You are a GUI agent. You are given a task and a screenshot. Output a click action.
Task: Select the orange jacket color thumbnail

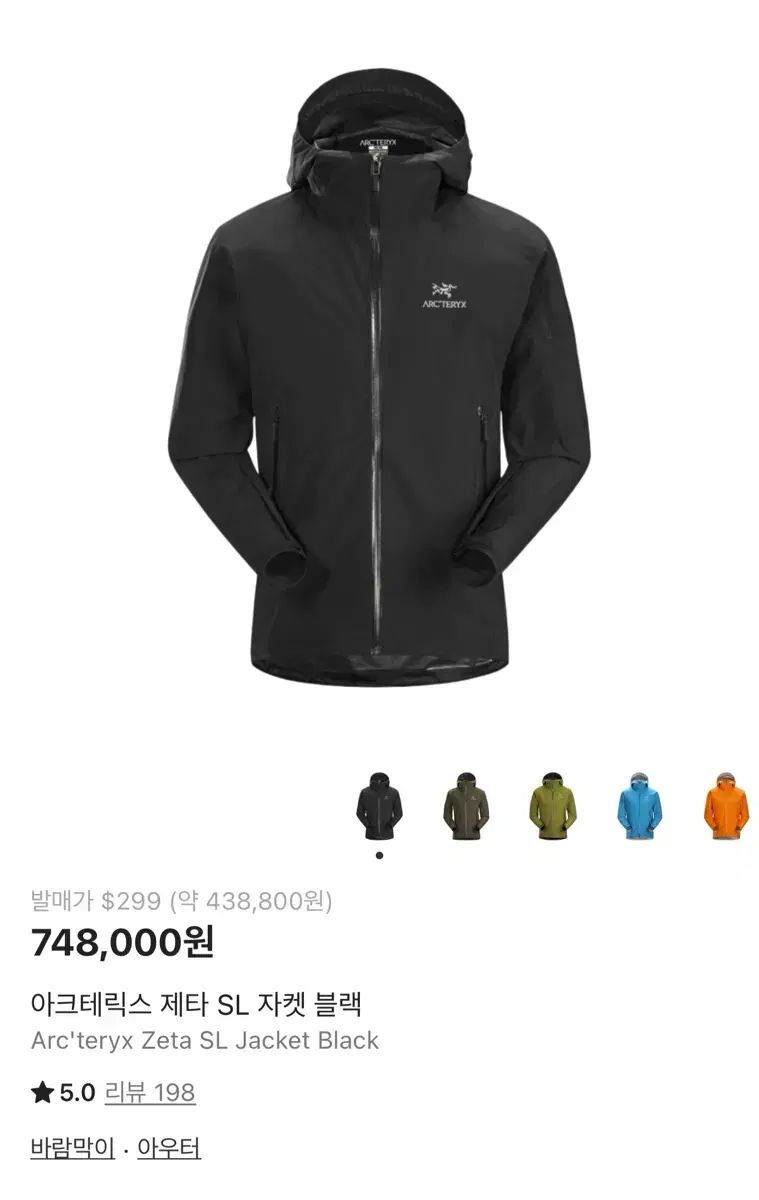click(x=726, y=806)
